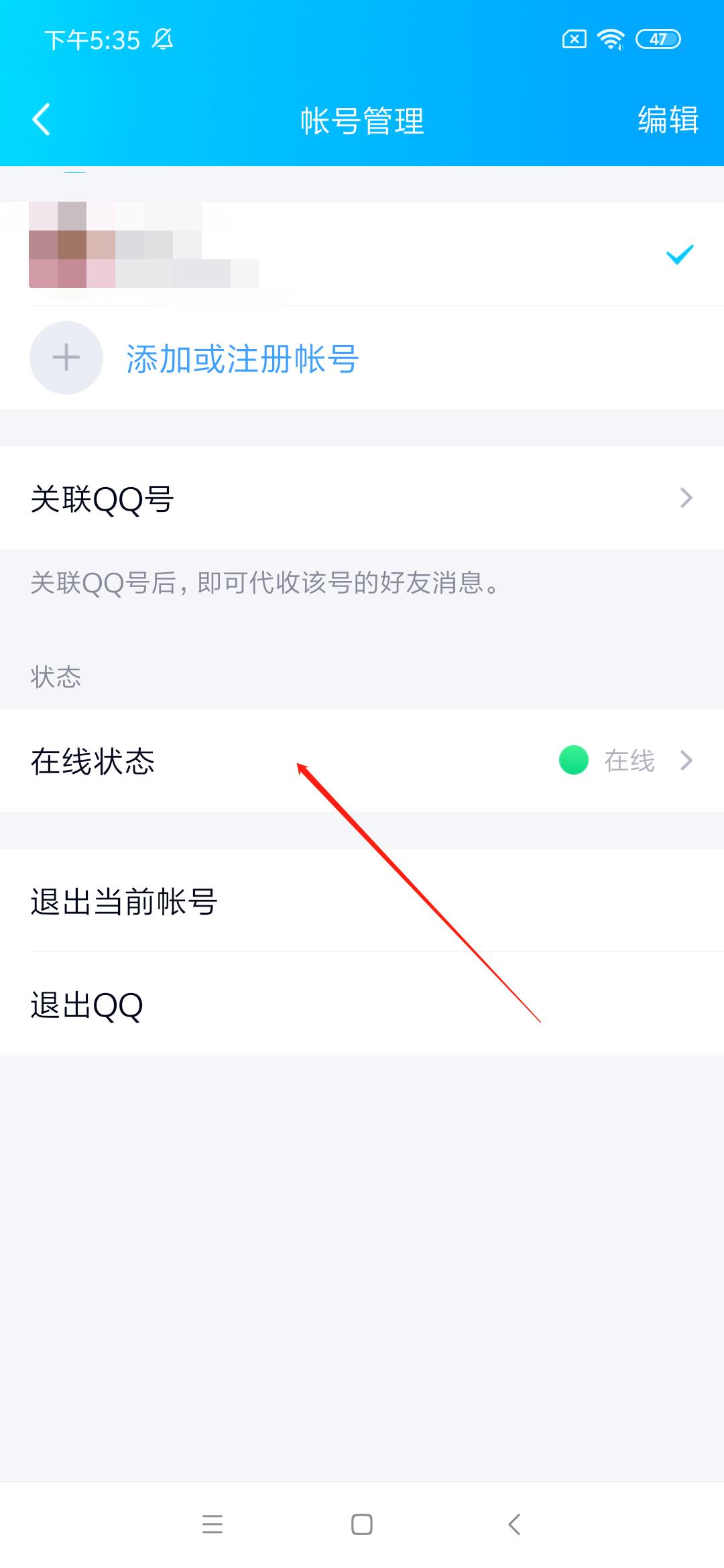Open 添加或注册帐号

point(241,359)
